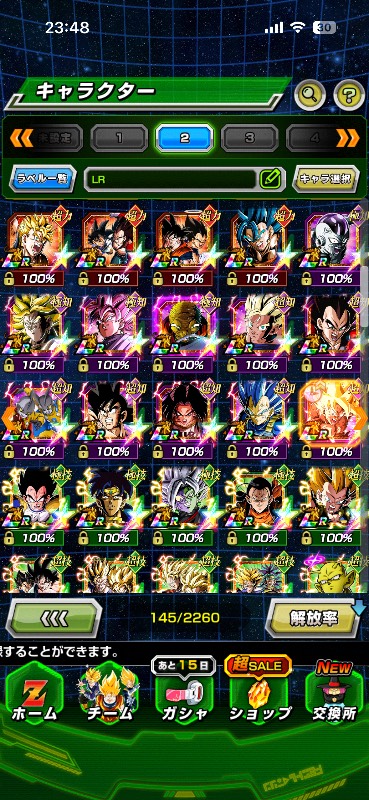Open the ラベル一覧 label list button
This screenshot has height=800, width=369.
point(43,179)
